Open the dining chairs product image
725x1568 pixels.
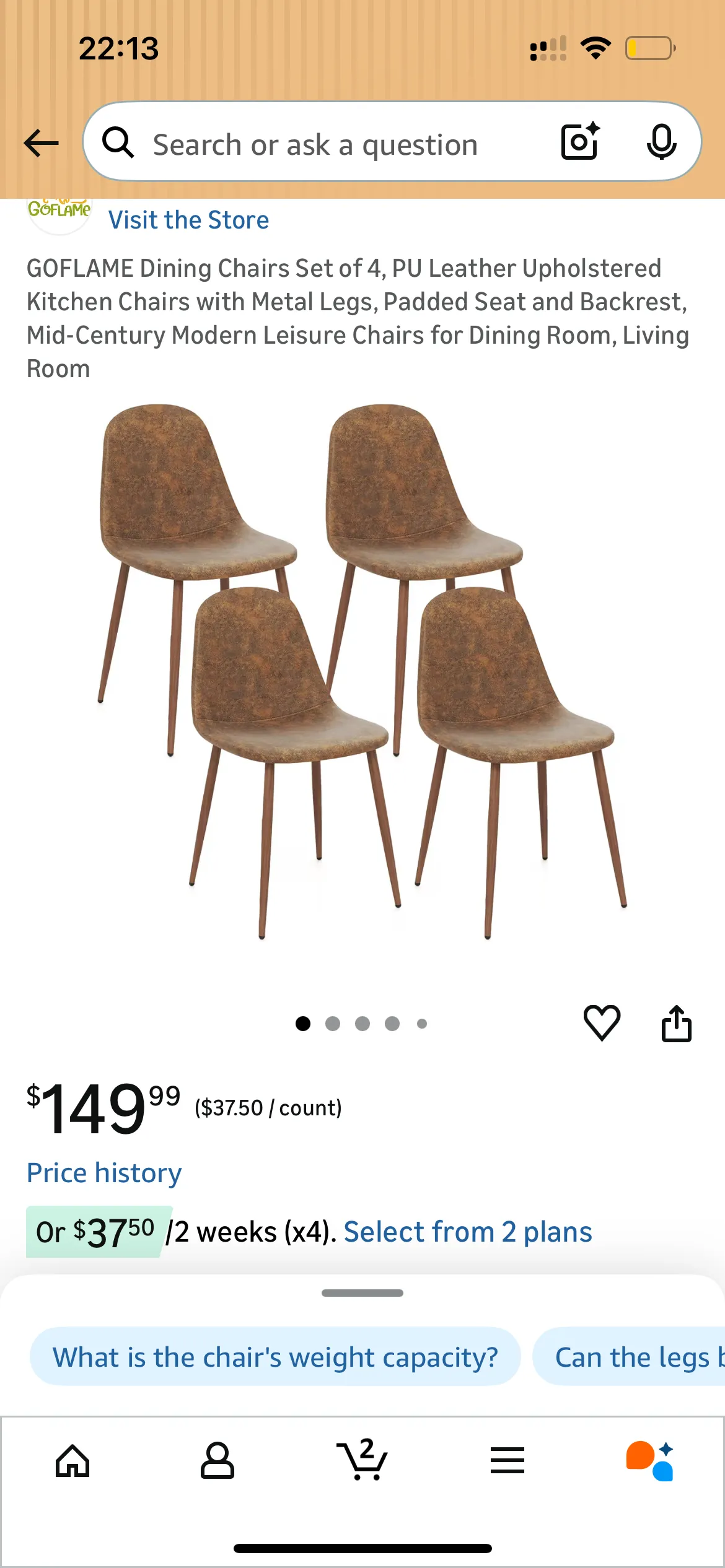click(x=362, y=672)
